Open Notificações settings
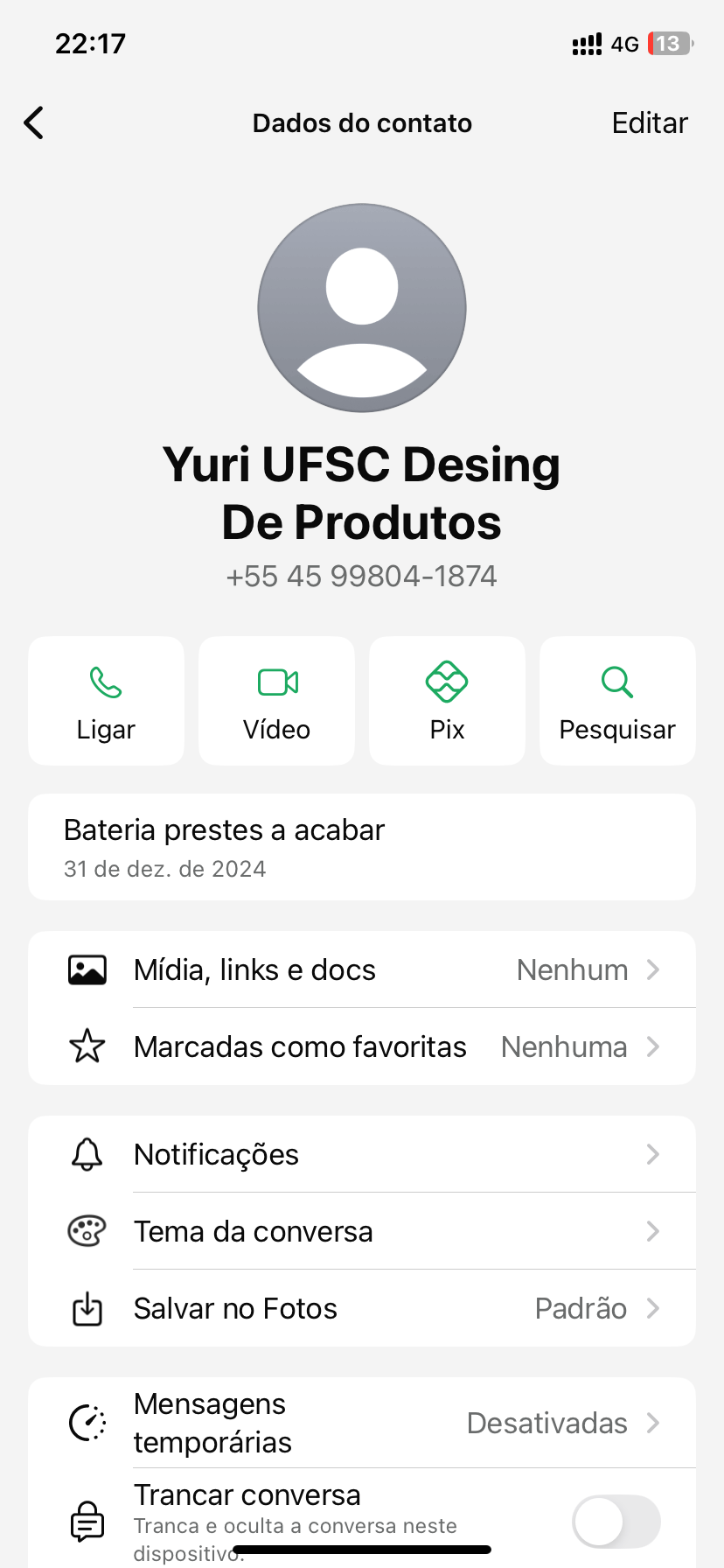724x1568 pixels. pos(362,1154)
